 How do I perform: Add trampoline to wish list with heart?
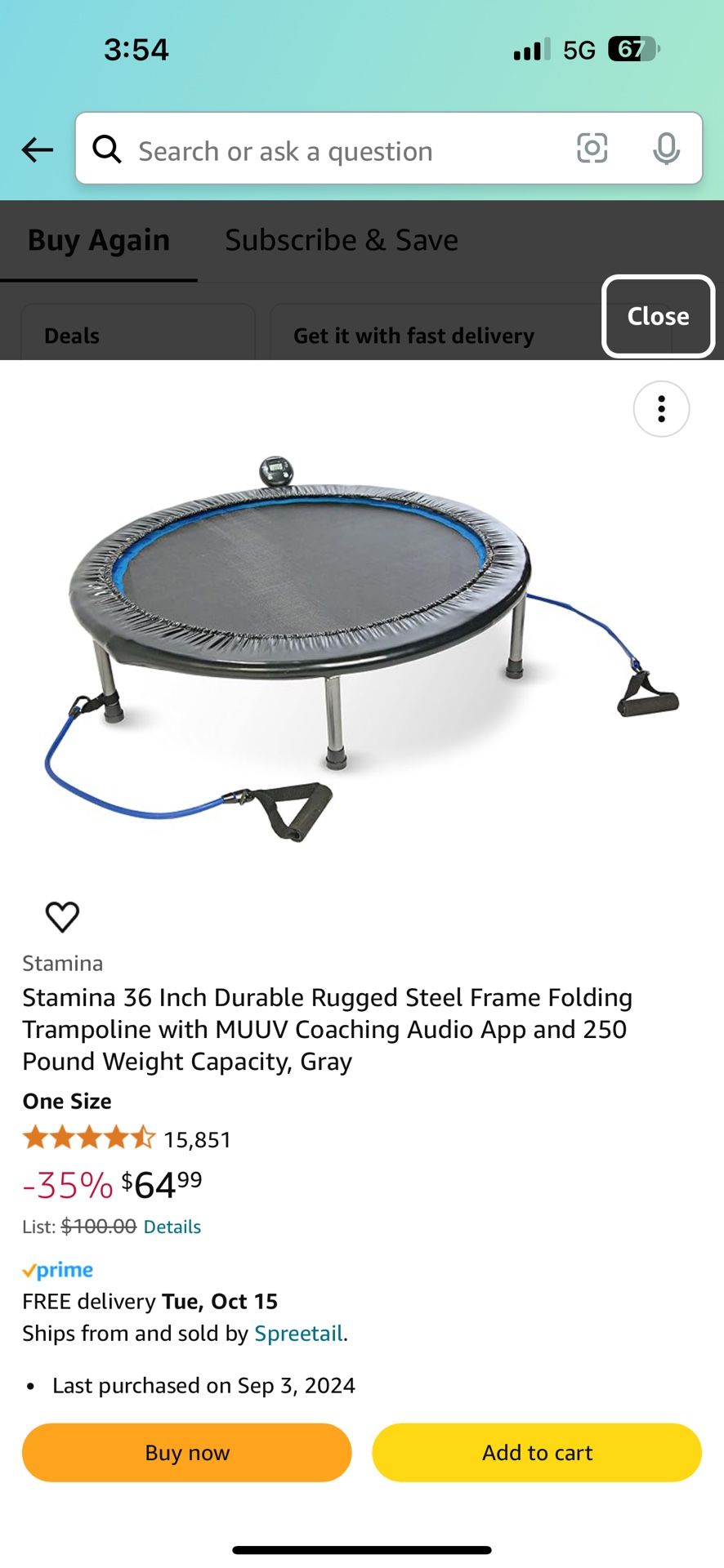62,916
